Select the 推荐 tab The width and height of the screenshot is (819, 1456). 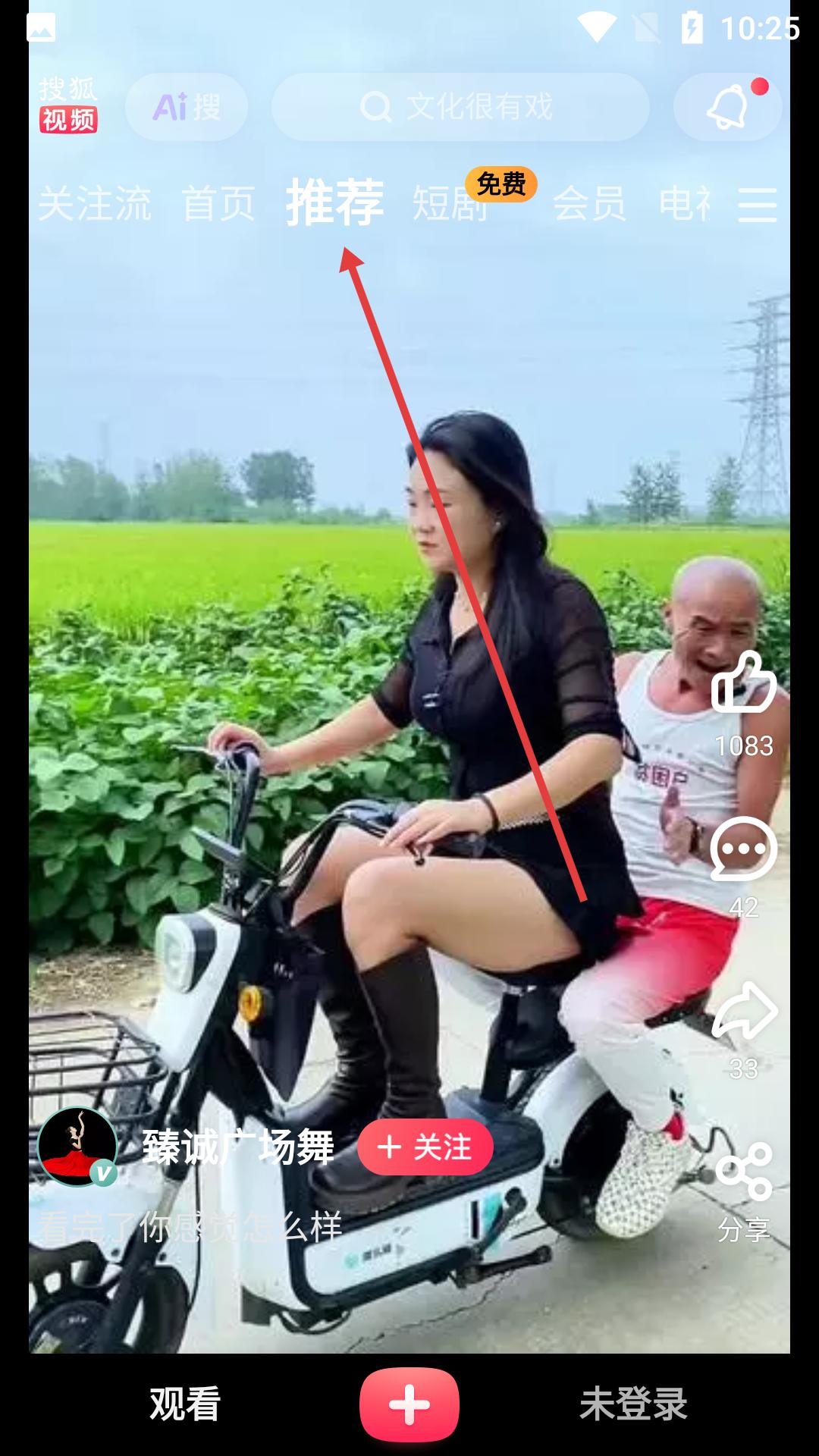pos(335,203)
